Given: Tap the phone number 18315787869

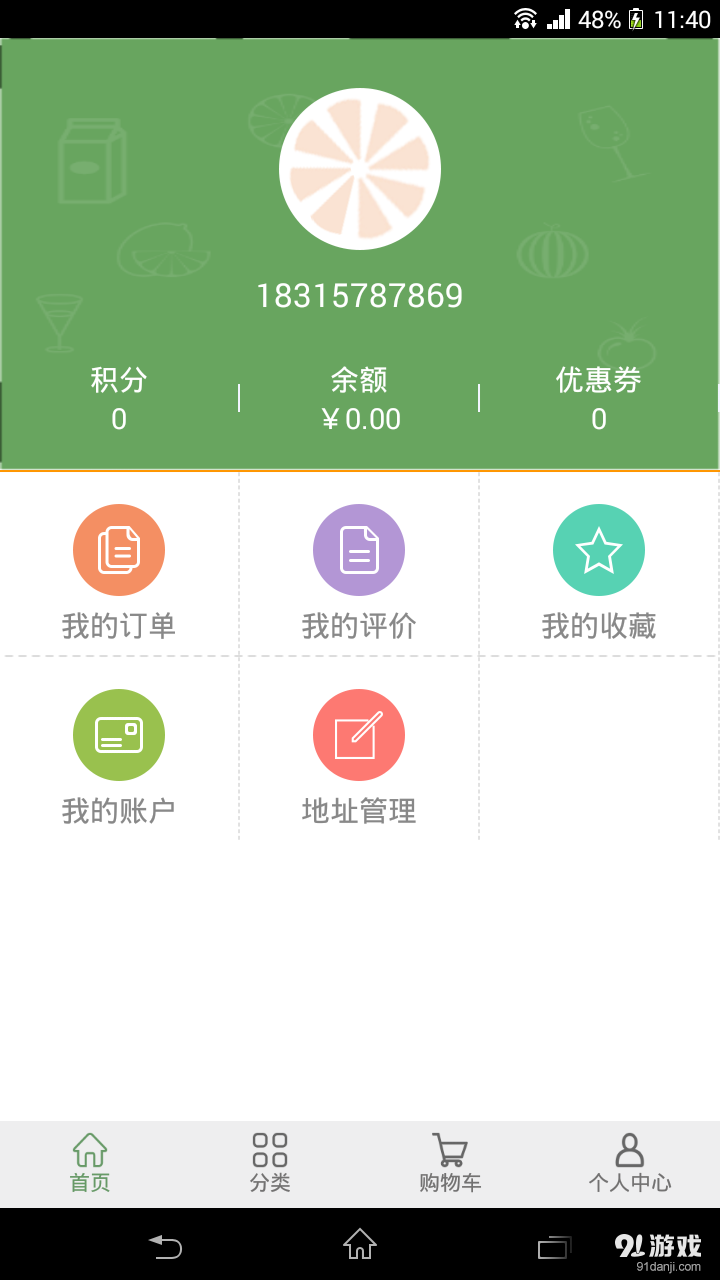Looking at the screenshot, I should pyautogui.click(x=359, y=295).
